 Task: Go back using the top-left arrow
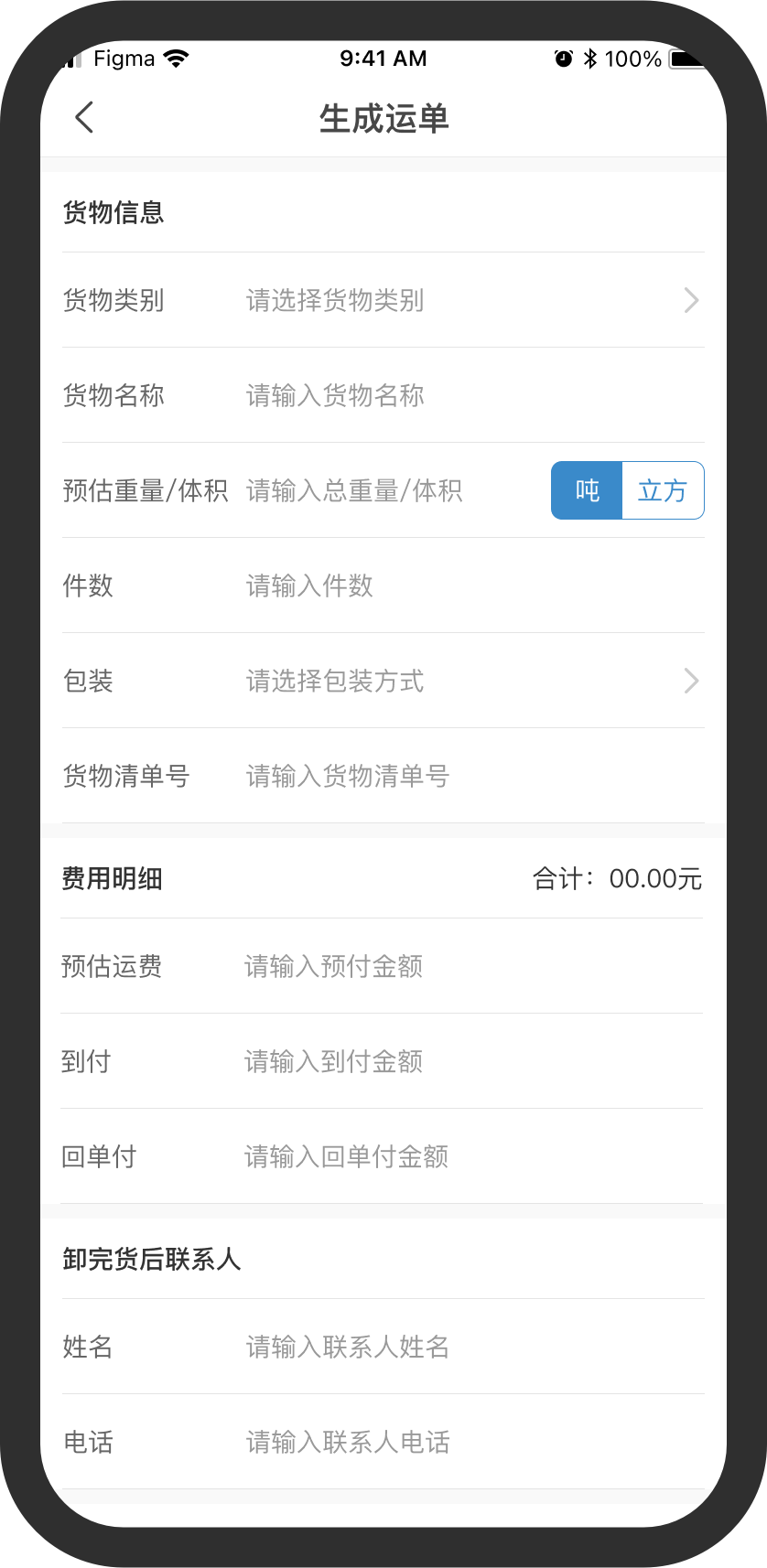coord(84,118)
